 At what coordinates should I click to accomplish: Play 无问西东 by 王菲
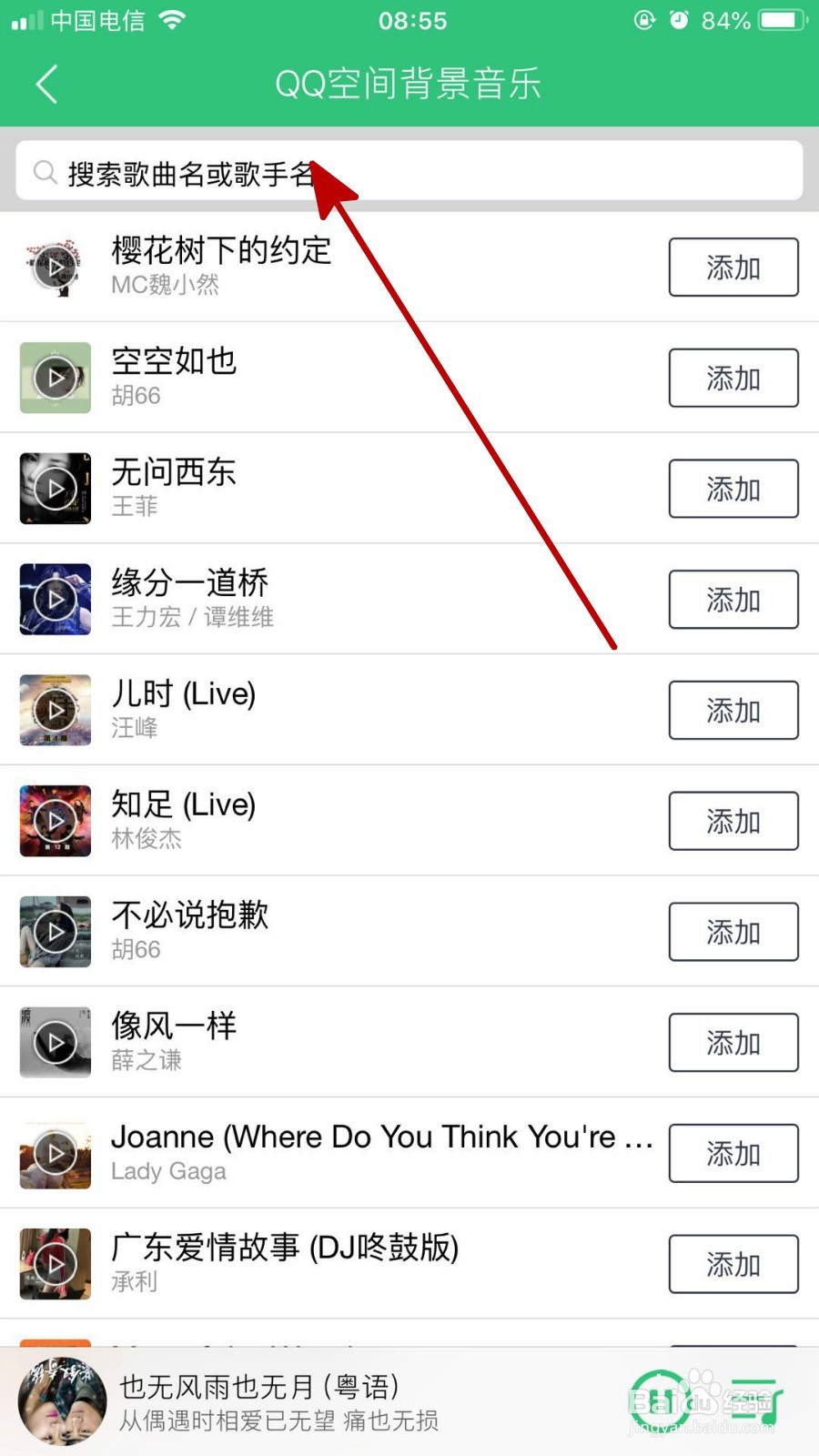(x=55, y=489)
